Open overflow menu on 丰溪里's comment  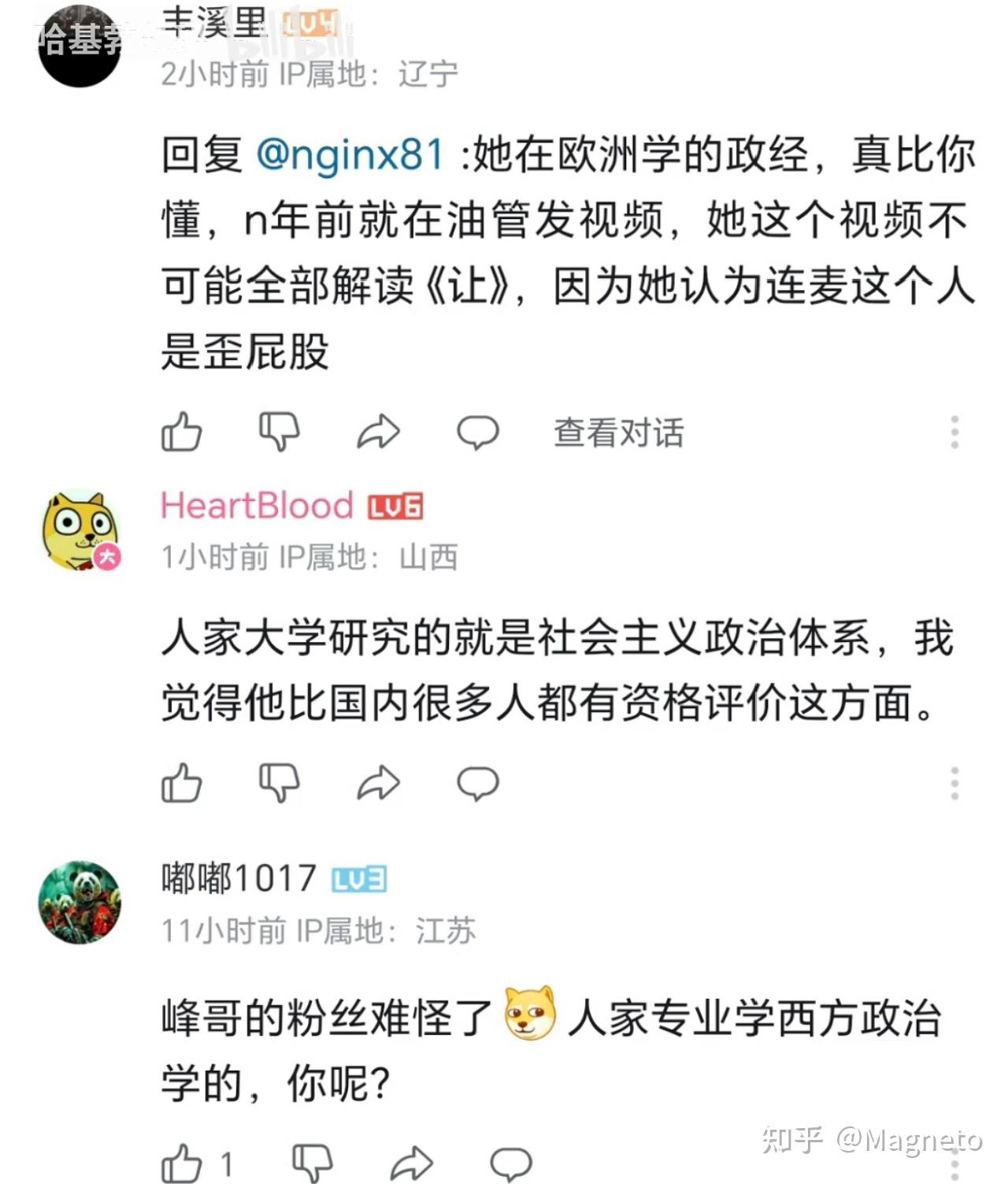(x=954, y=432)
